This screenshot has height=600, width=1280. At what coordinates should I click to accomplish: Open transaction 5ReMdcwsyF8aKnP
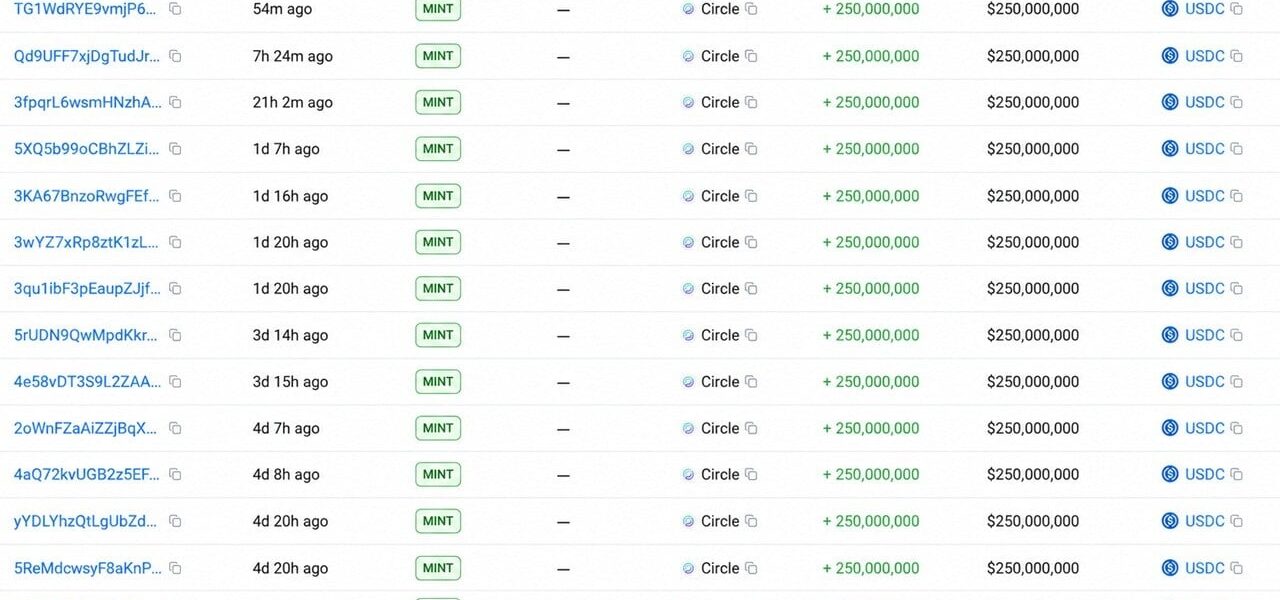coord(86,568)
